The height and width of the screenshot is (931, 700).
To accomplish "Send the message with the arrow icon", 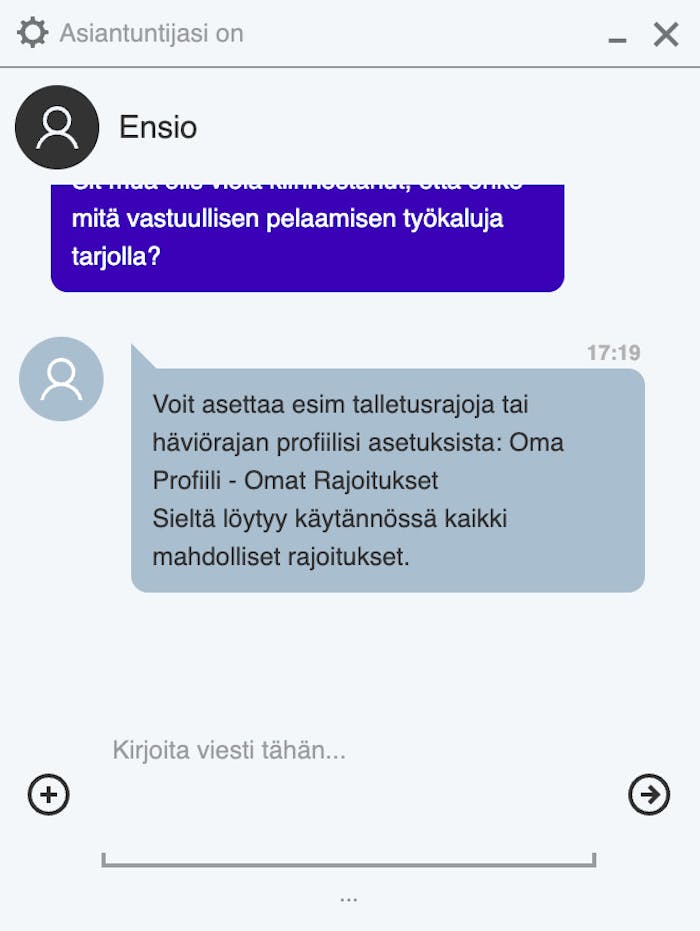I will 649,795.
